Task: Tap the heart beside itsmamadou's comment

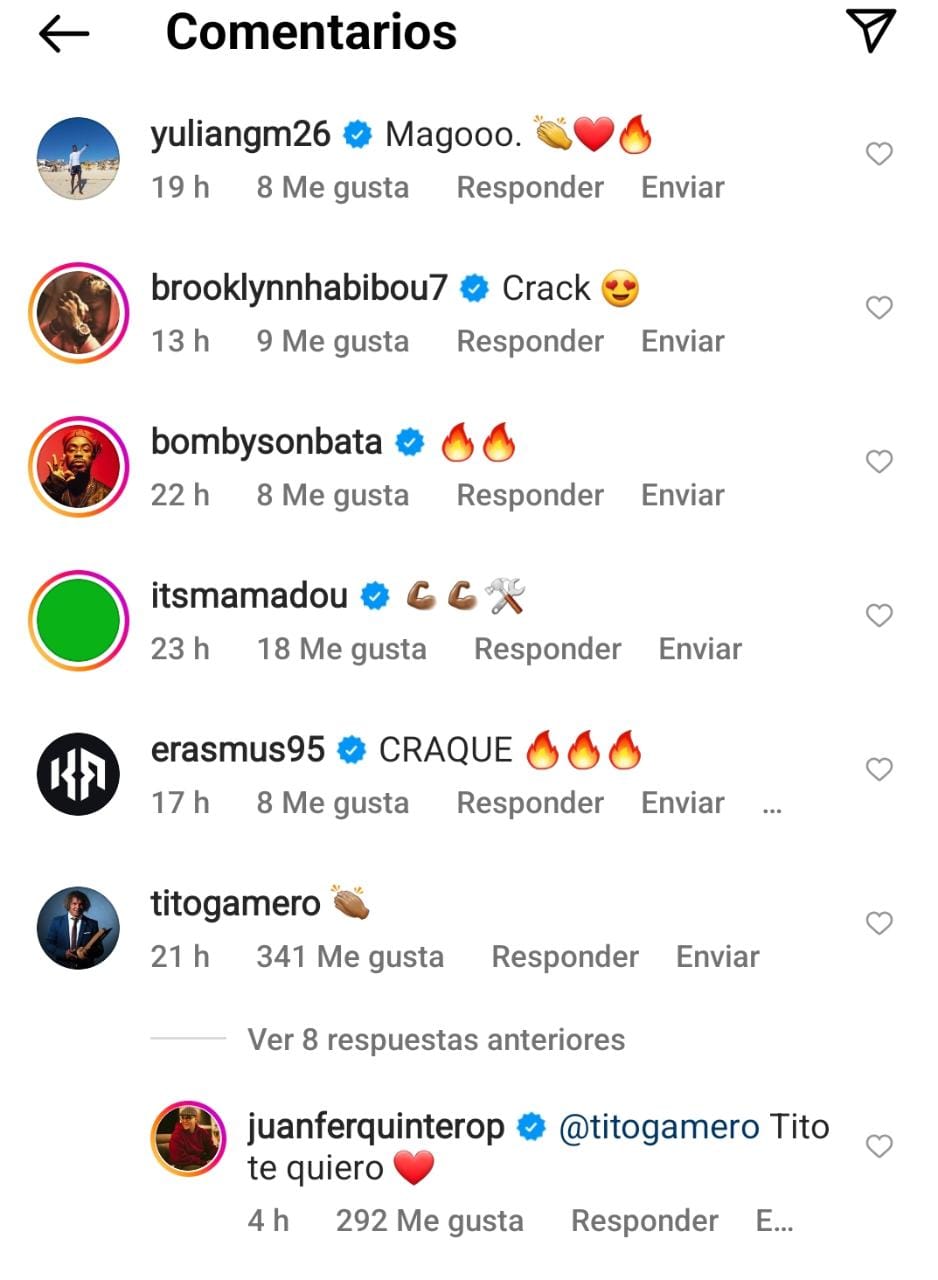Action: point(879,615)
